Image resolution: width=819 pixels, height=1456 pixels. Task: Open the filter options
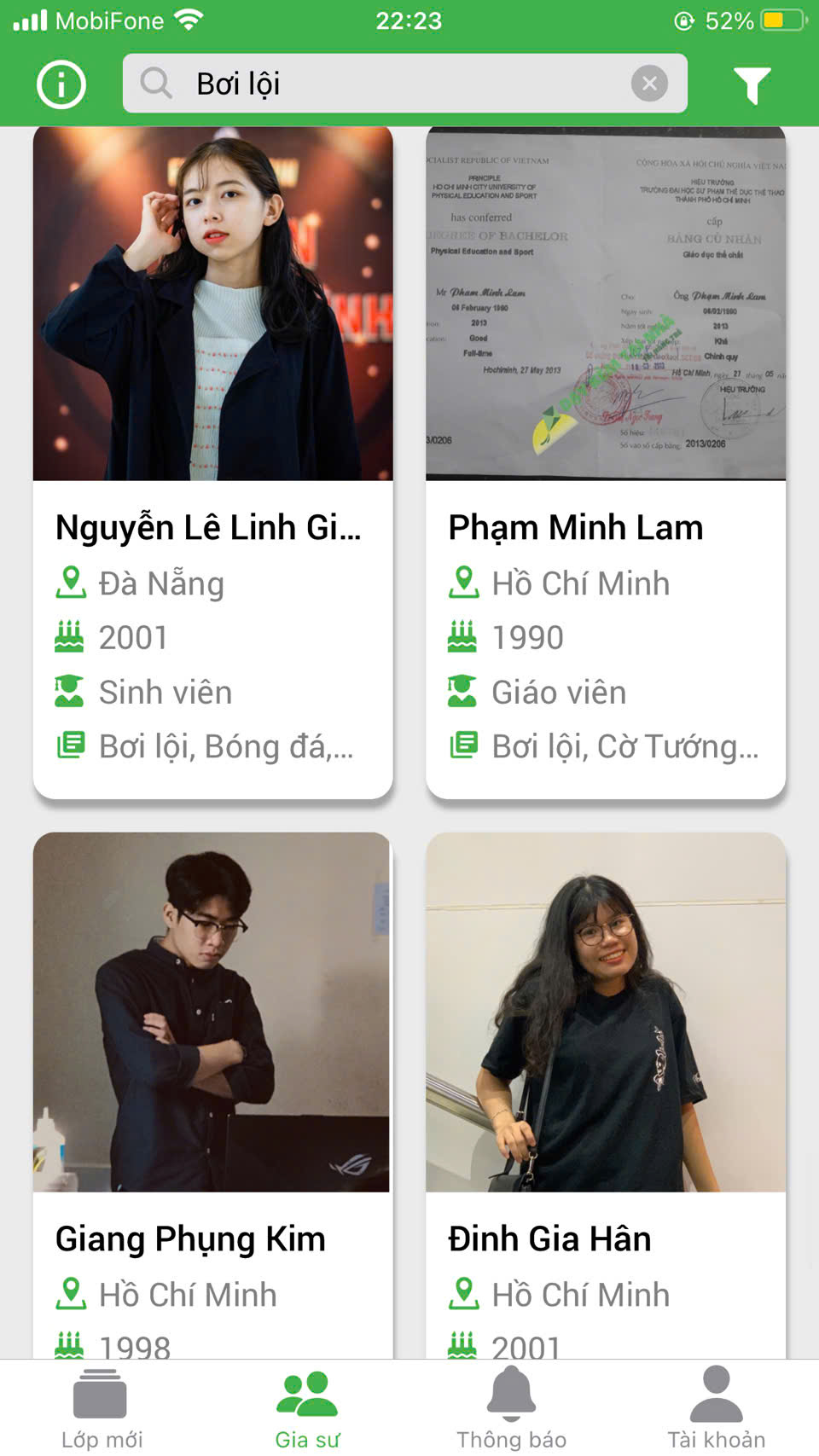(752, 84)
